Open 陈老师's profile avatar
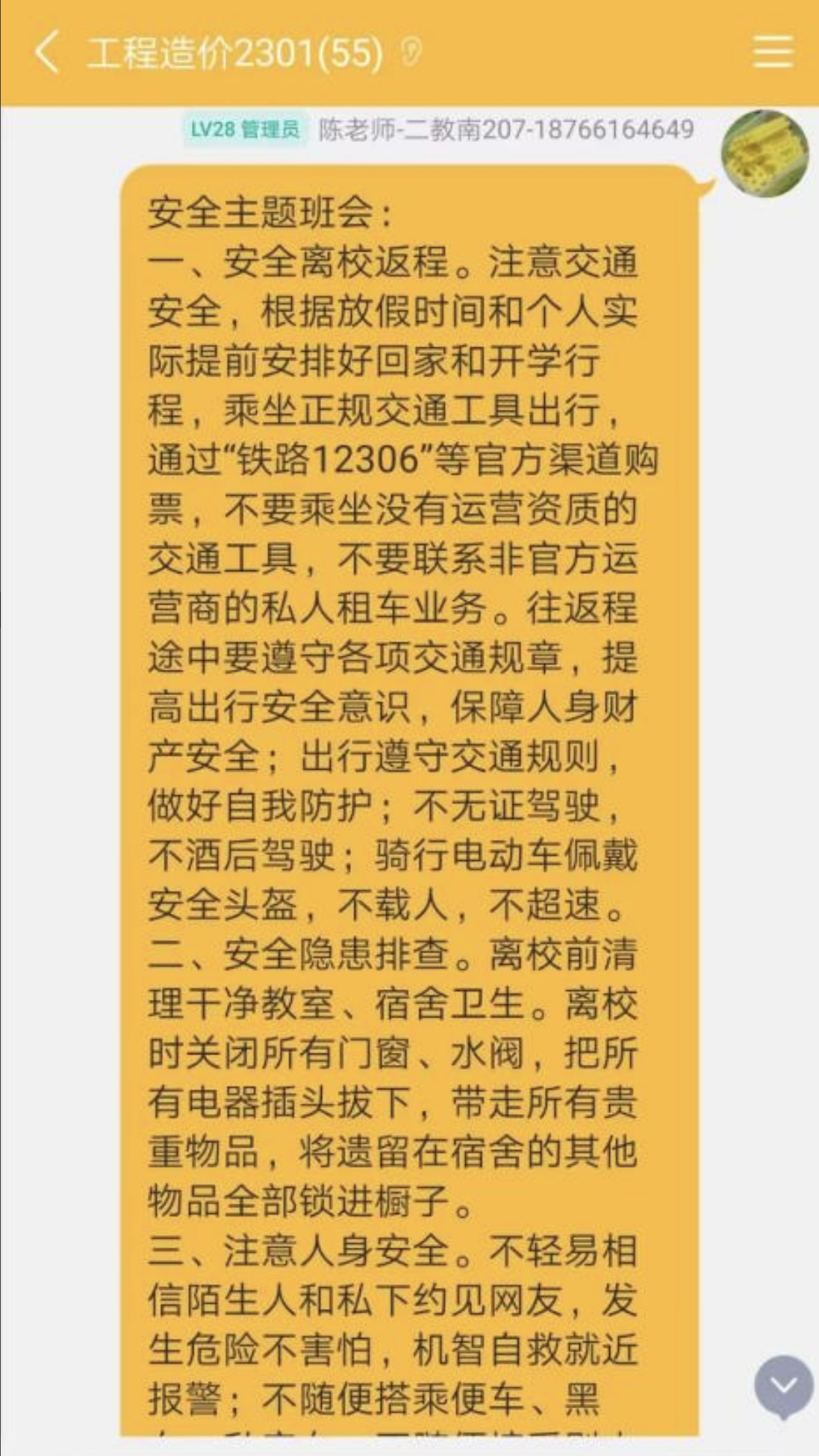This screenshot has height=1456, width=819. click(x=764, y=154)
